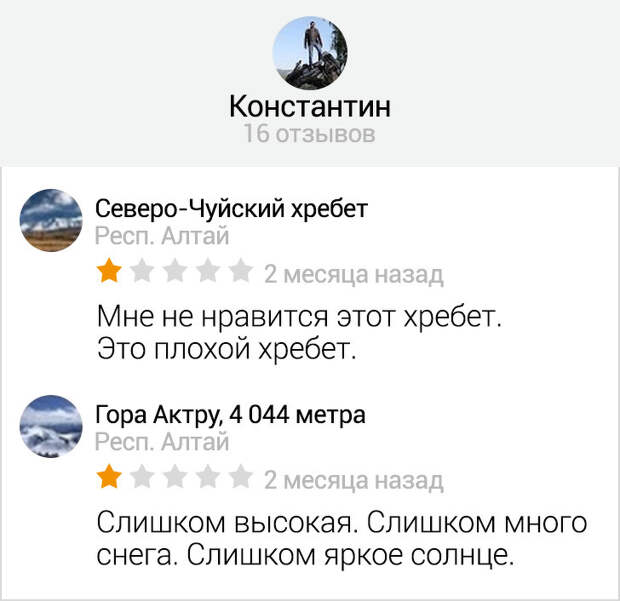Viewport: 620px width, 601px height.
Task: Open the Северо-Чуйский хребет place review
Action: (232, 209)
